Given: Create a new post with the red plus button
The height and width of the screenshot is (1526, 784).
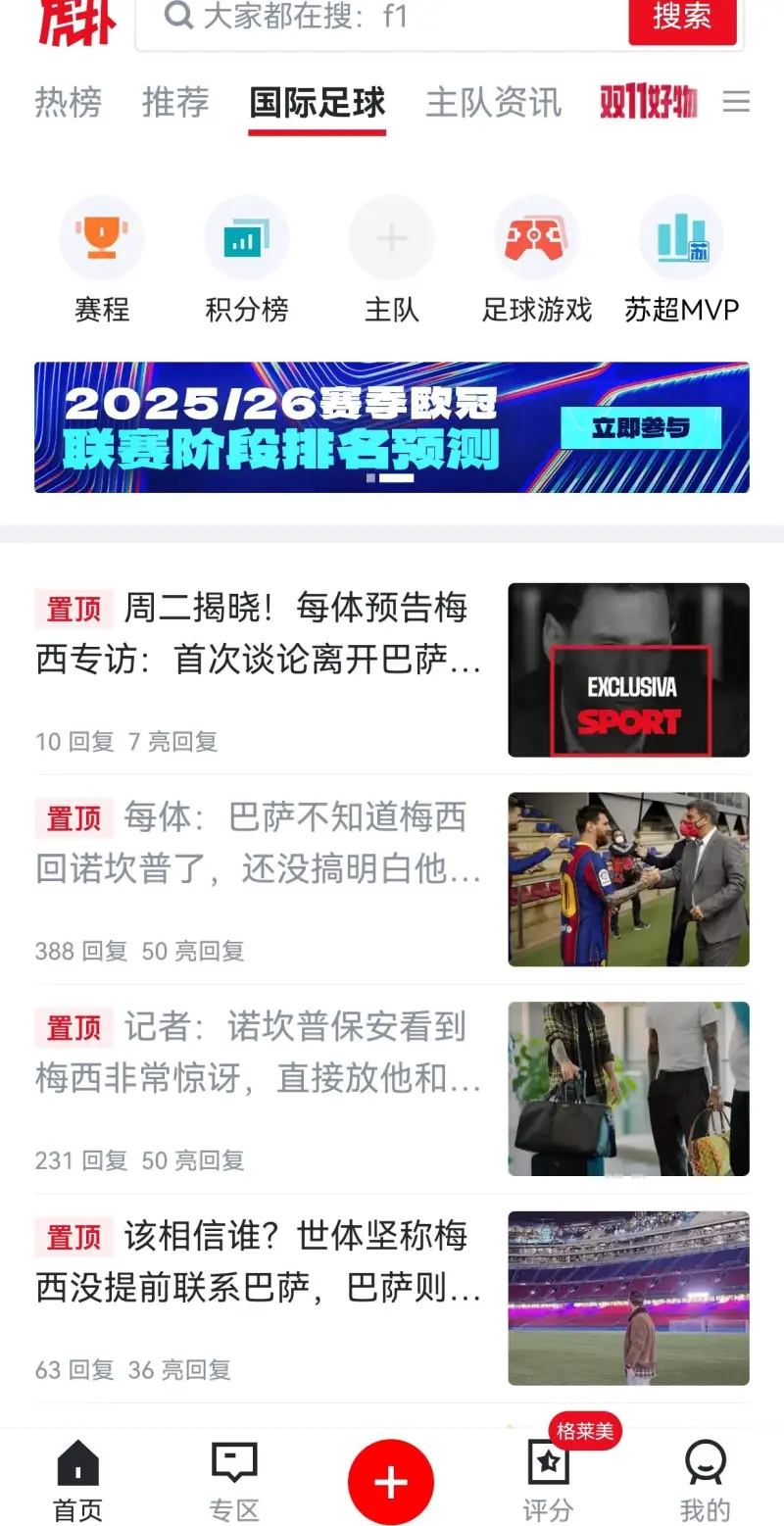Looking at the screenshot, I should (x=391, y=1482).
